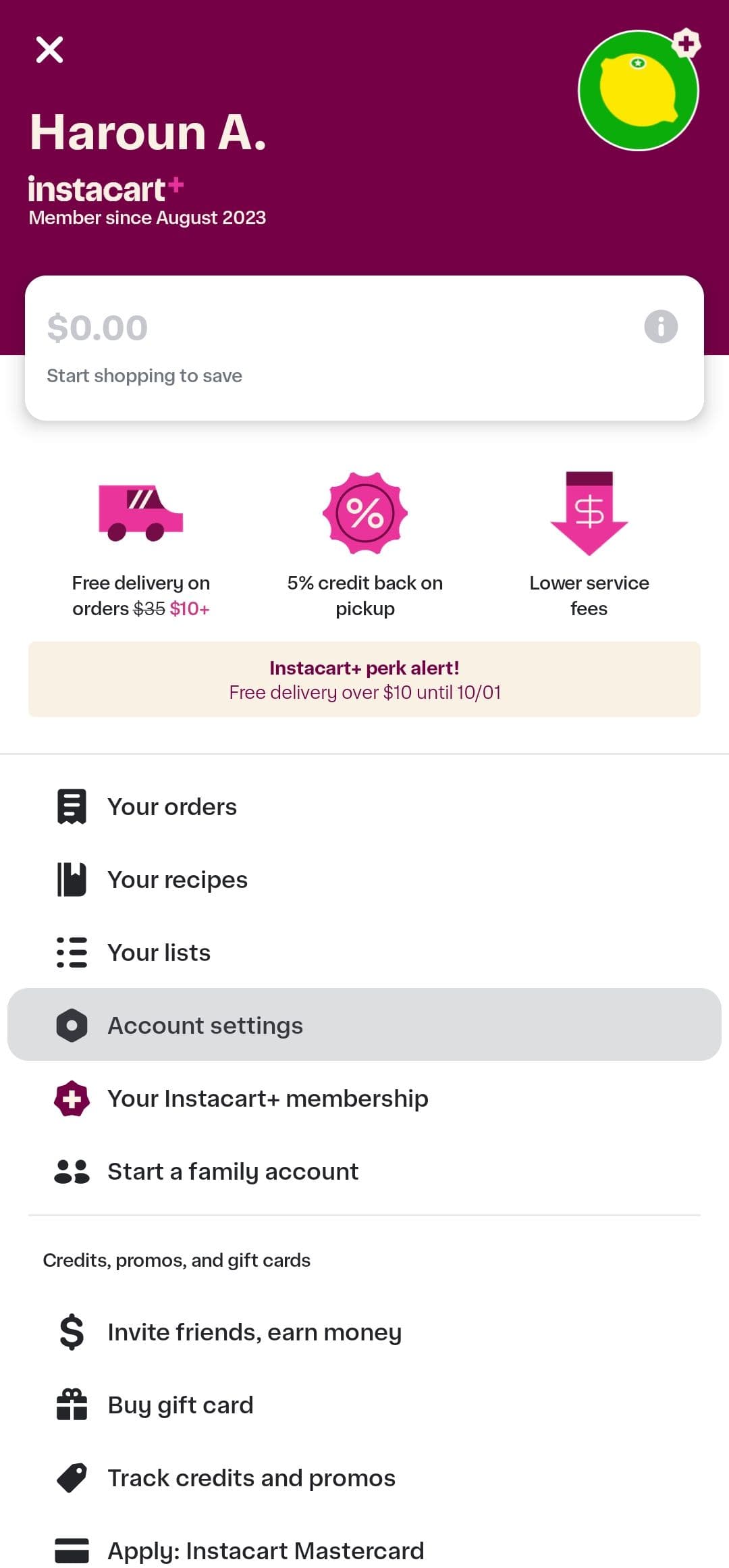Select the Instacart+ membership badge icon
Viewport: 729px width, 1568px height.
pyautogui.click(x=72, y=1098)
